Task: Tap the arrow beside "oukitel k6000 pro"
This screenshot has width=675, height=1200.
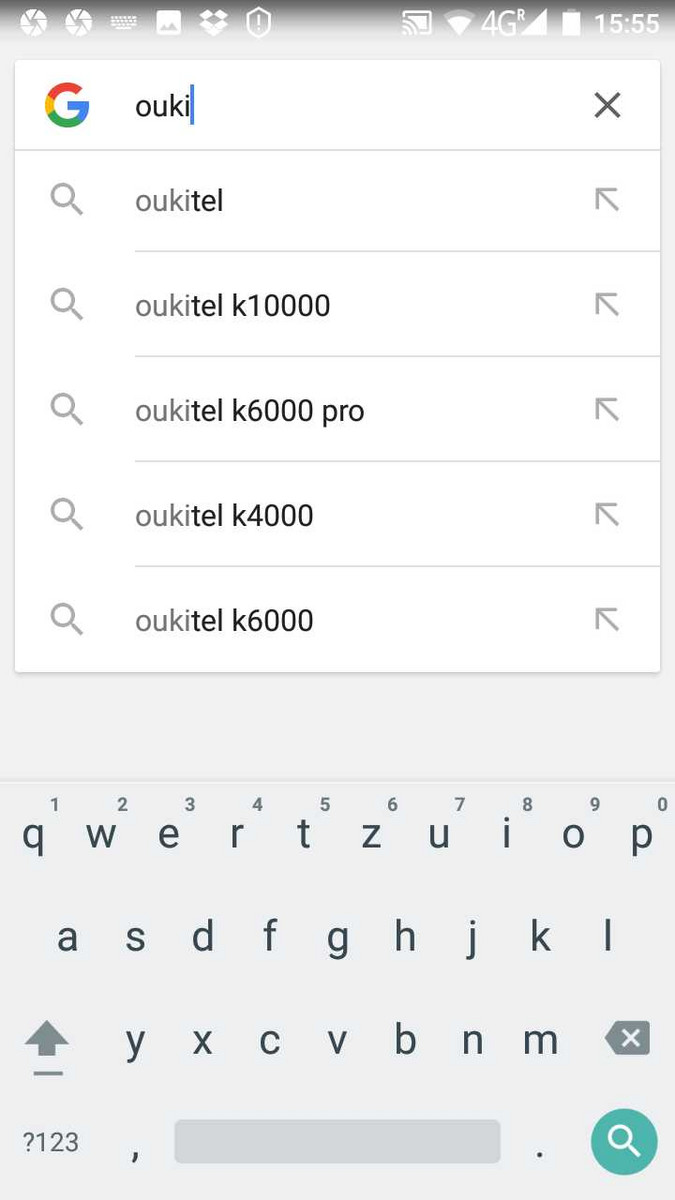Action: (607, 409)
